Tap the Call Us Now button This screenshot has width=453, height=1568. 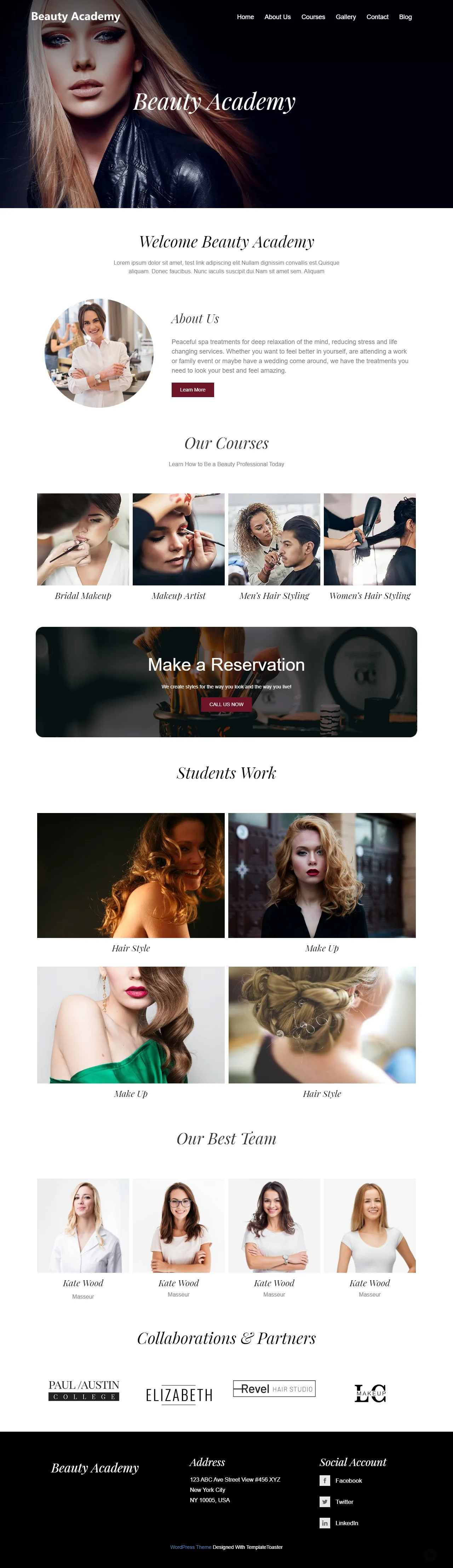pos(226,704)
